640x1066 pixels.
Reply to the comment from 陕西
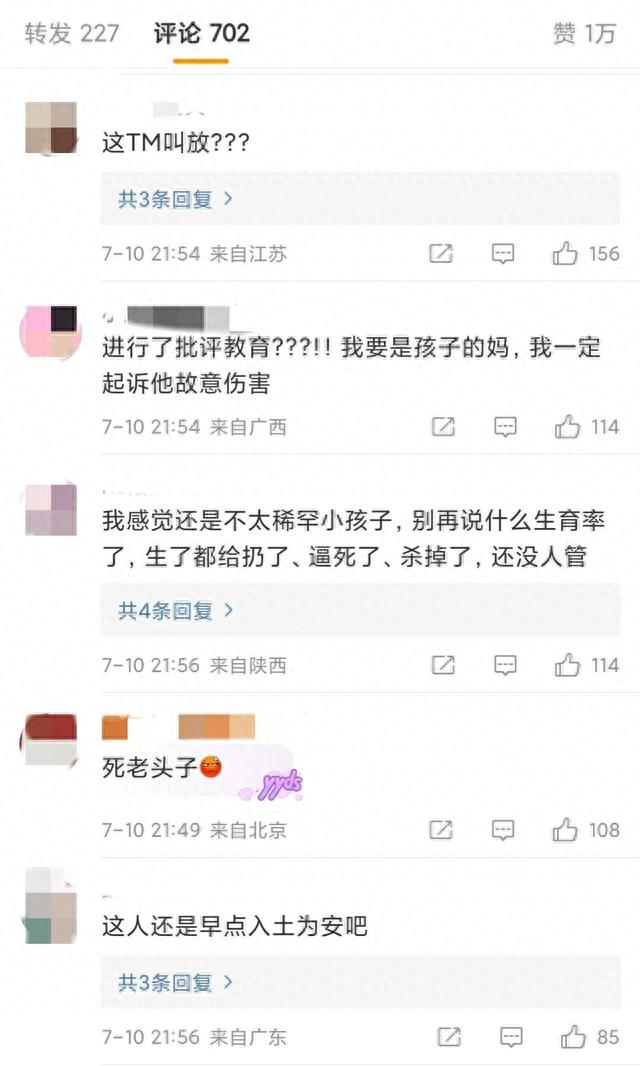tap(505, 665)
